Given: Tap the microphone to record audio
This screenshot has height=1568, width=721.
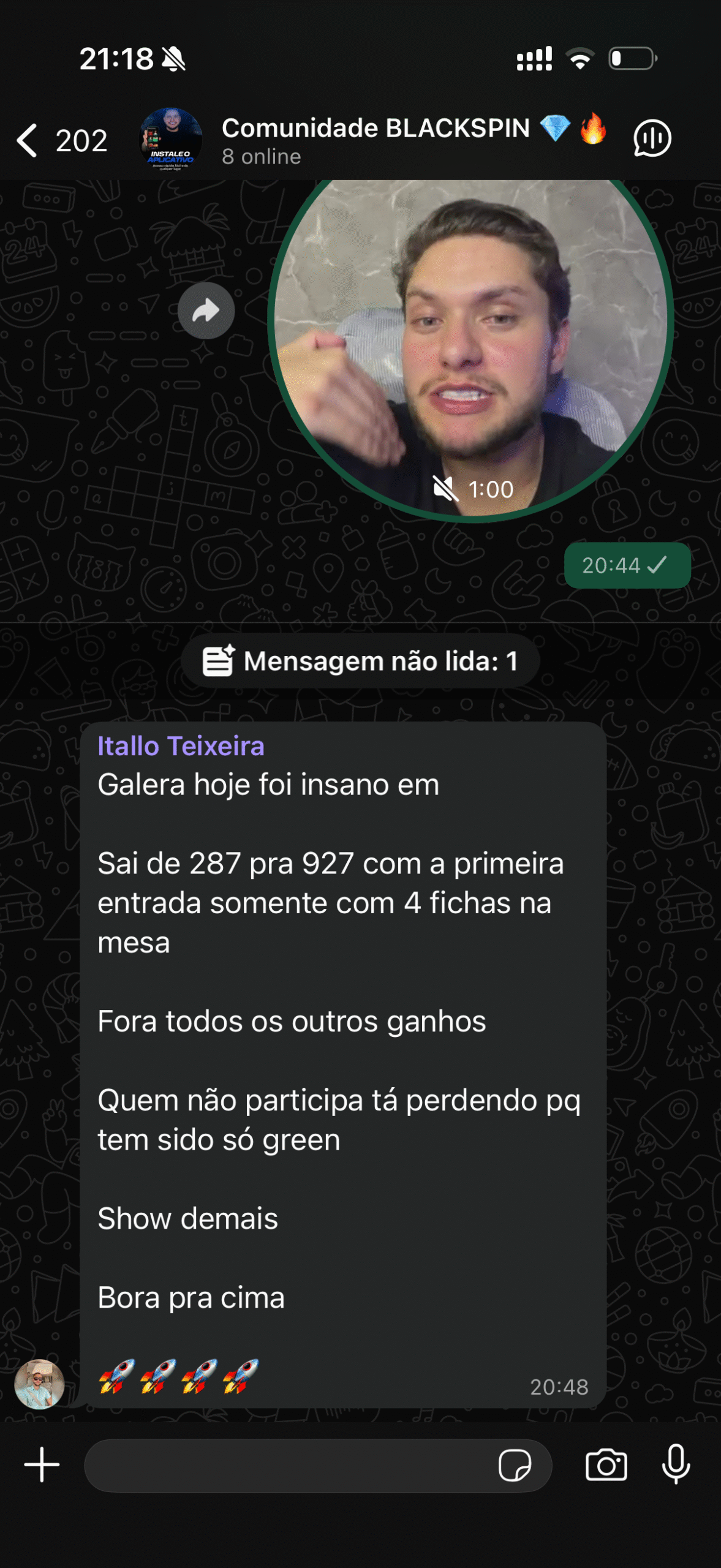Looking at the screenshot, I should (676, 1465).
